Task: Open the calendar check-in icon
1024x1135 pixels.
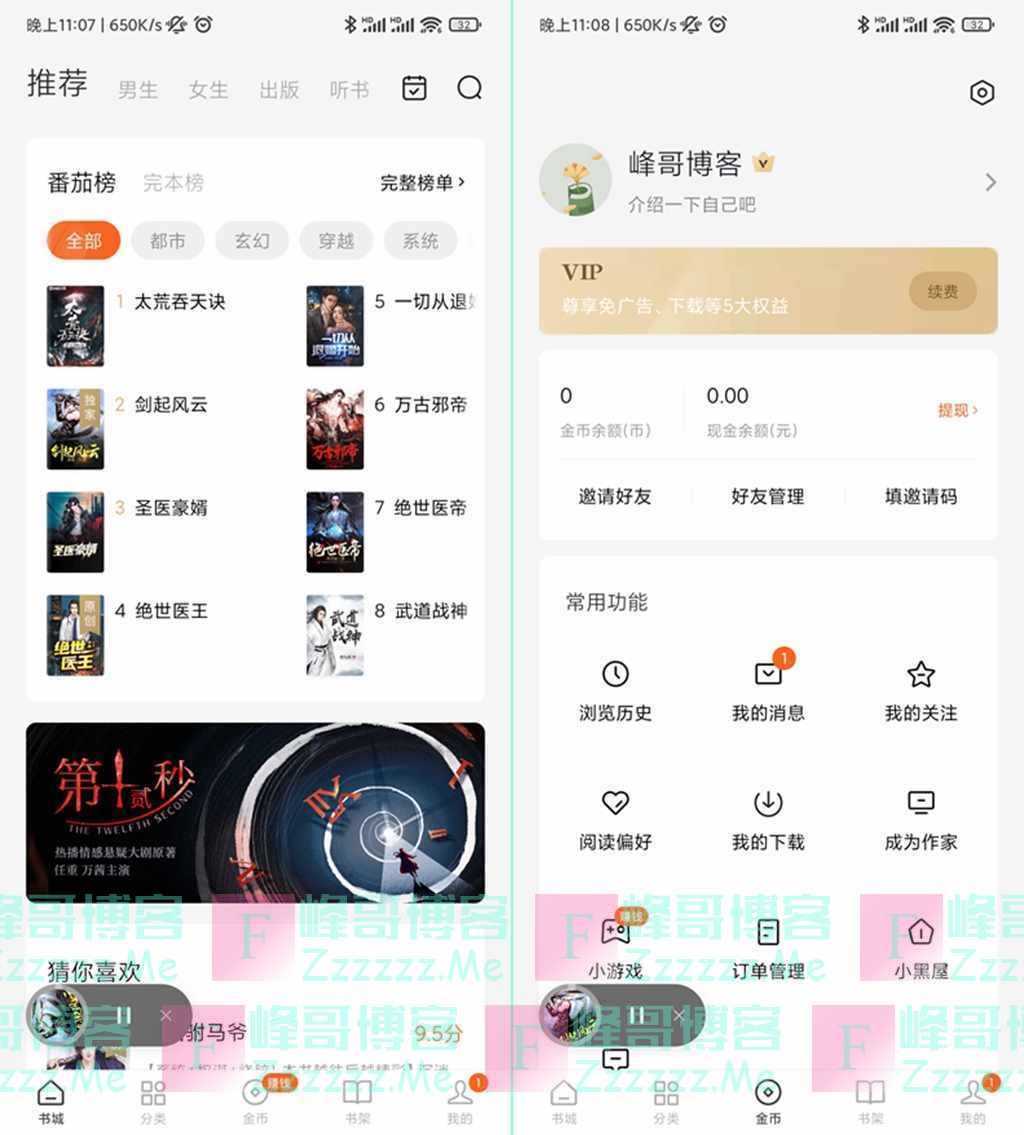Action: coord(414,88)
